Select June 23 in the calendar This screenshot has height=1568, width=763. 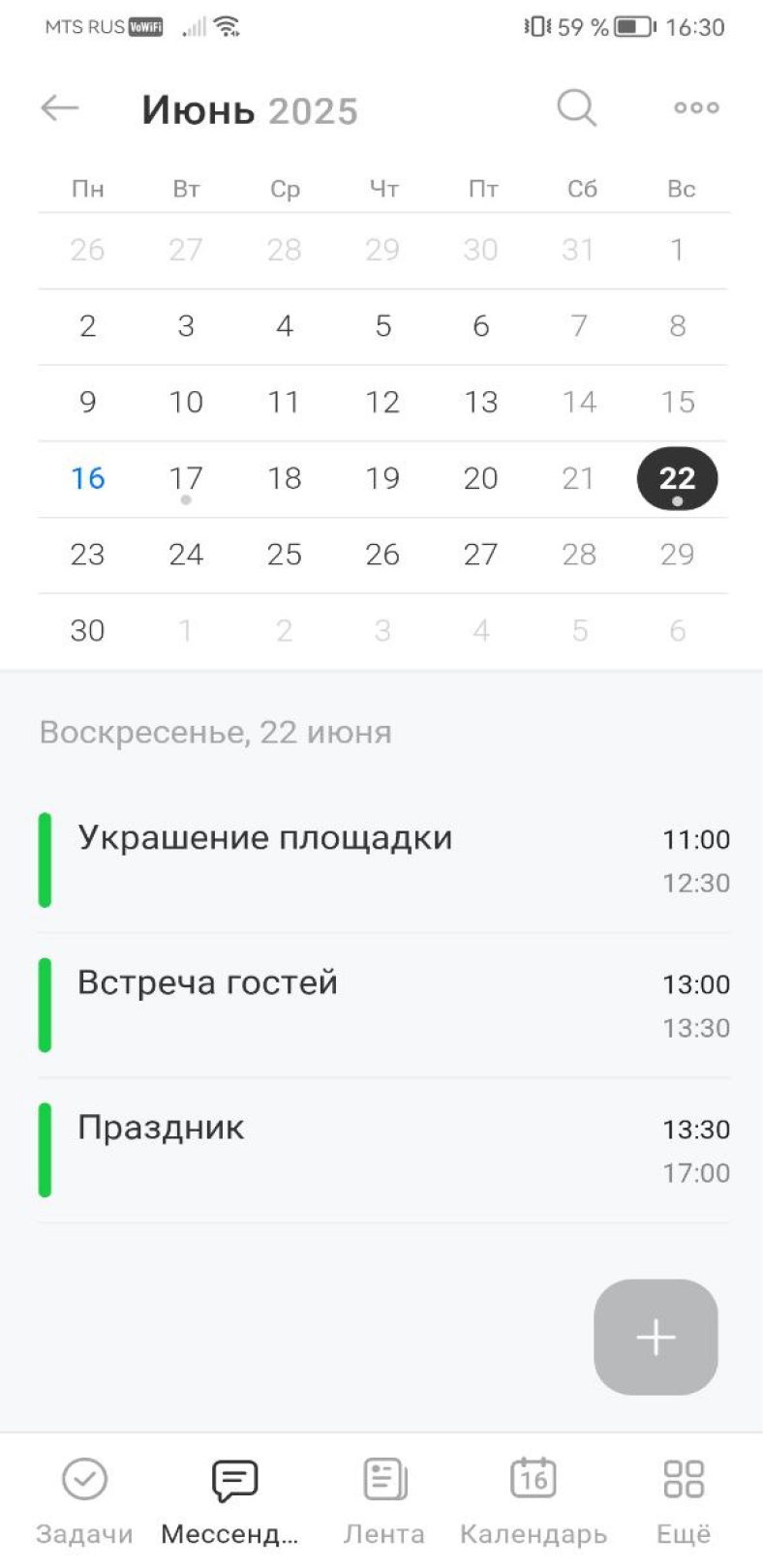(x=87, y=555)
